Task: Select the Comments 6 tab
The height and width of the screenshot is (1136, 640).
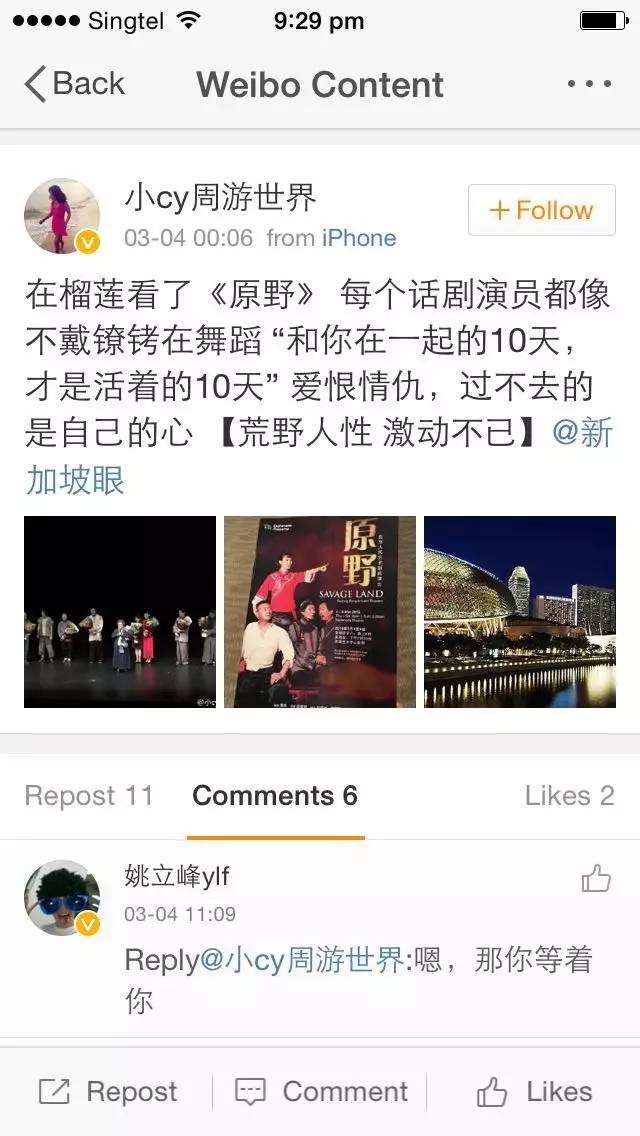Action: (275, 796)
